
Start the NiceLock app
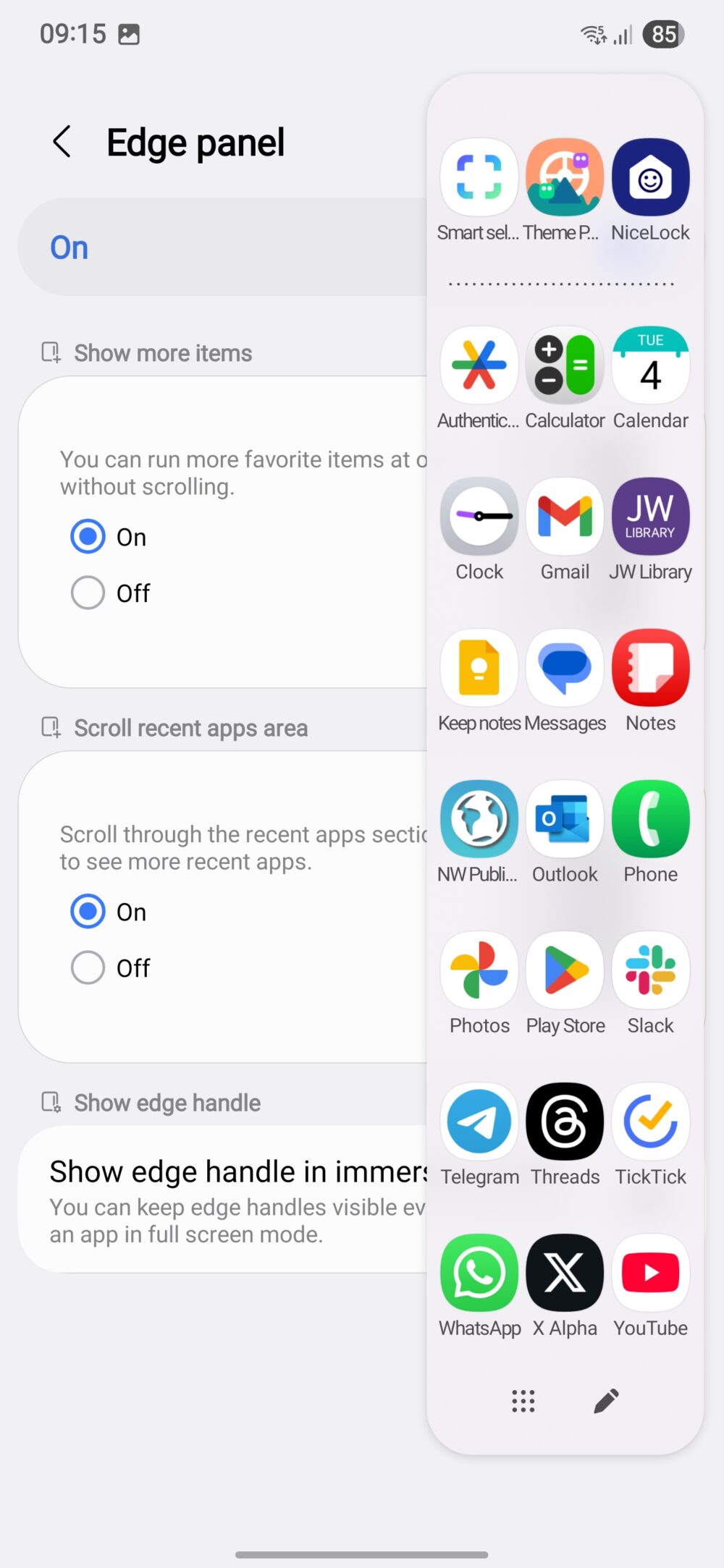coord(650,177)
